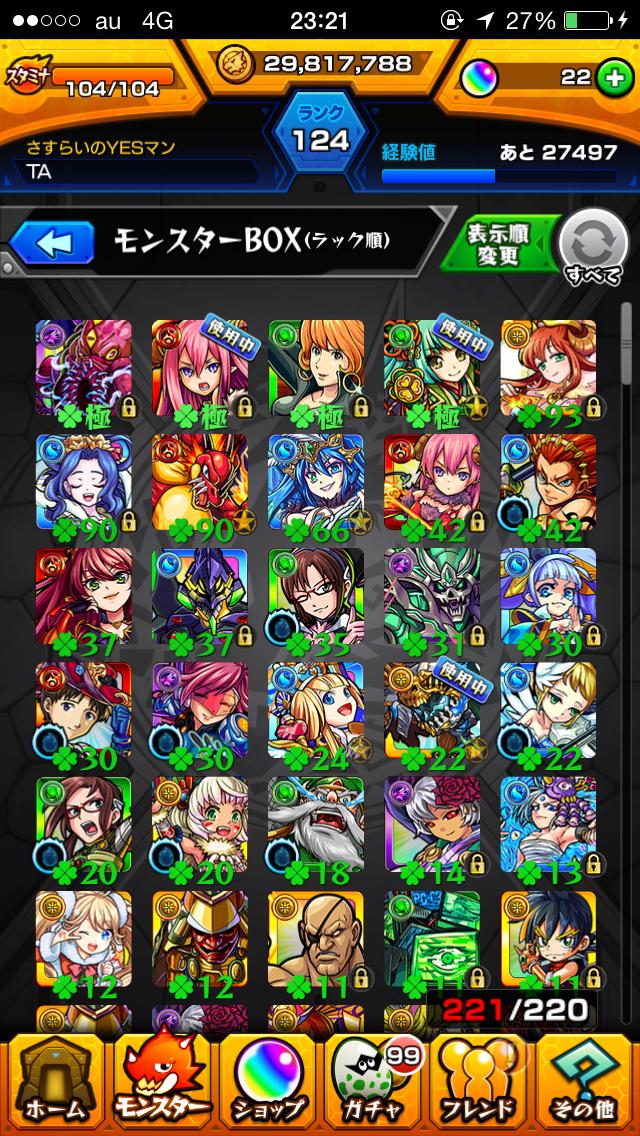
Task: Open the ガチャ tab
Action: [374, 1085]
